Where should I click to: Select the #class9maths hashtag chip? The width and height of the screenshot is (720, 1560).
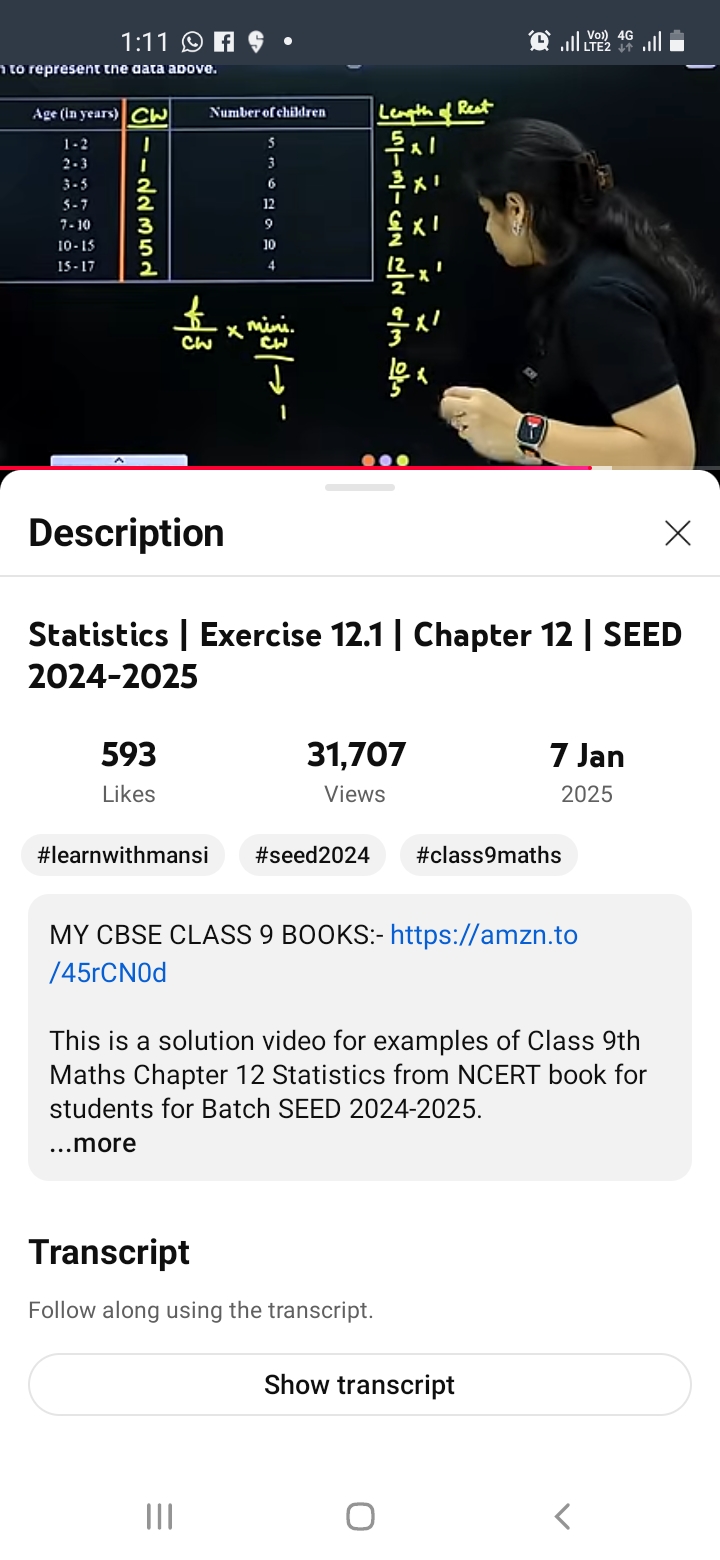(x=489, y=855)
